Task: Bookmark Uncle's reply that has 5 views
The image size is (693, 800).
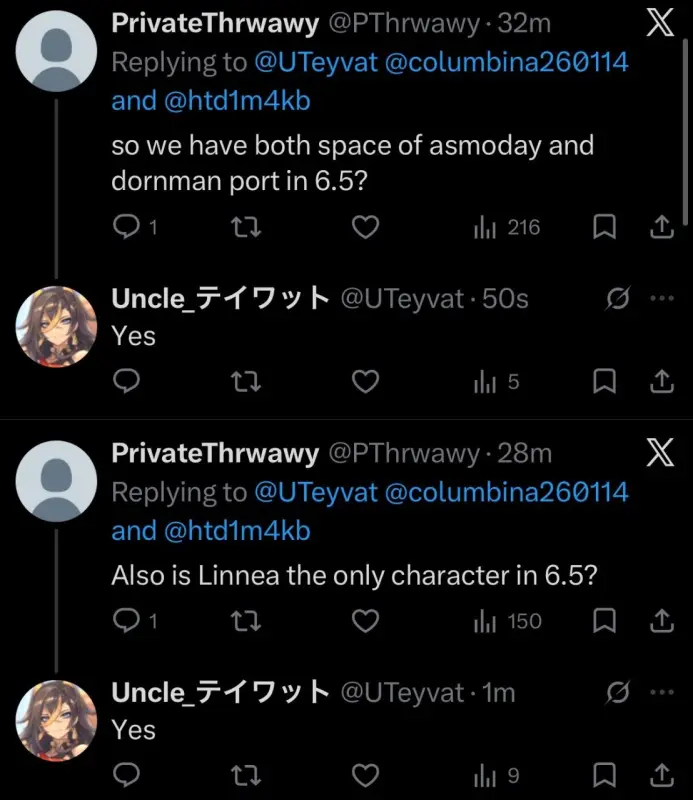Action: click(604, 381)
